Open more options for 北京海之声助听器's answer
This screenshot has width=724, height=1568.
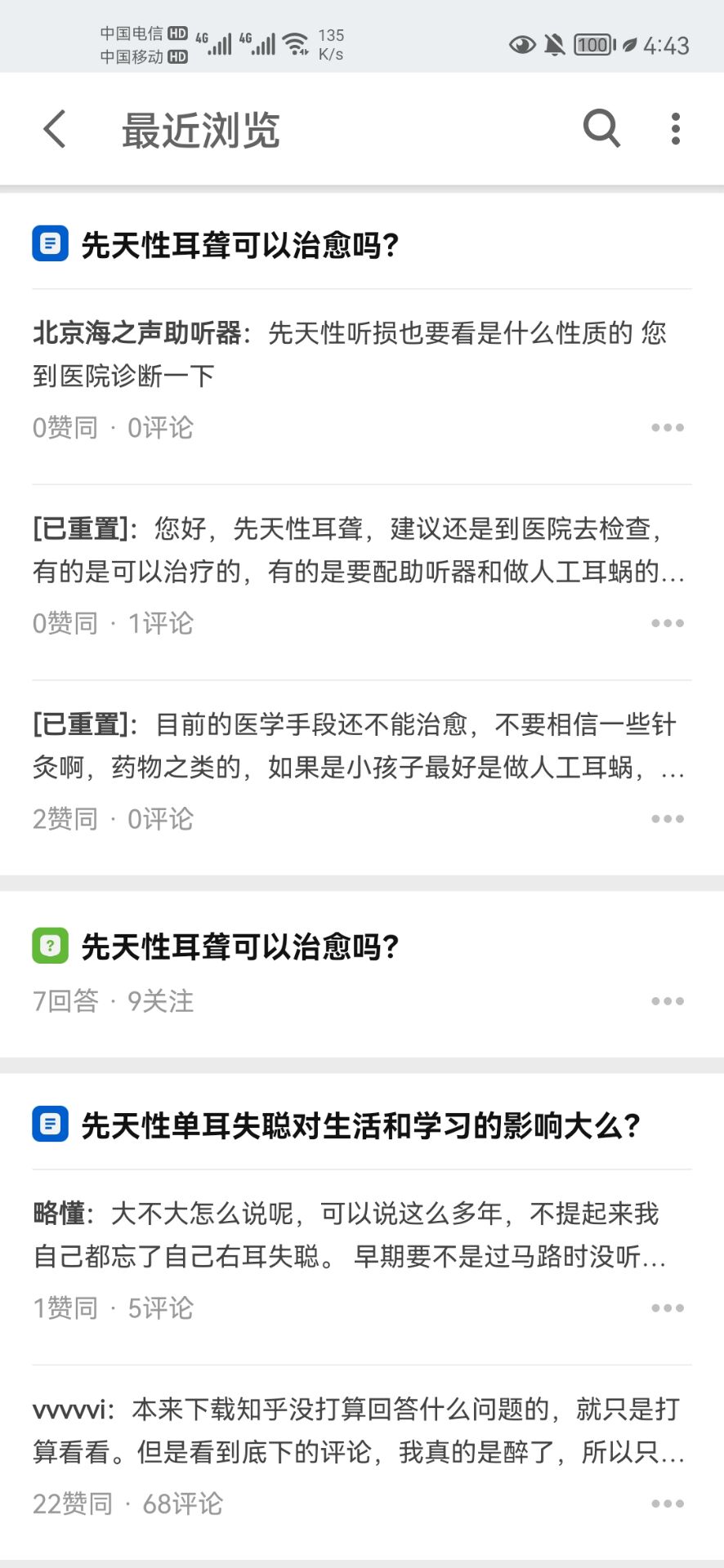pyautogui.click(x=667, y=427)
